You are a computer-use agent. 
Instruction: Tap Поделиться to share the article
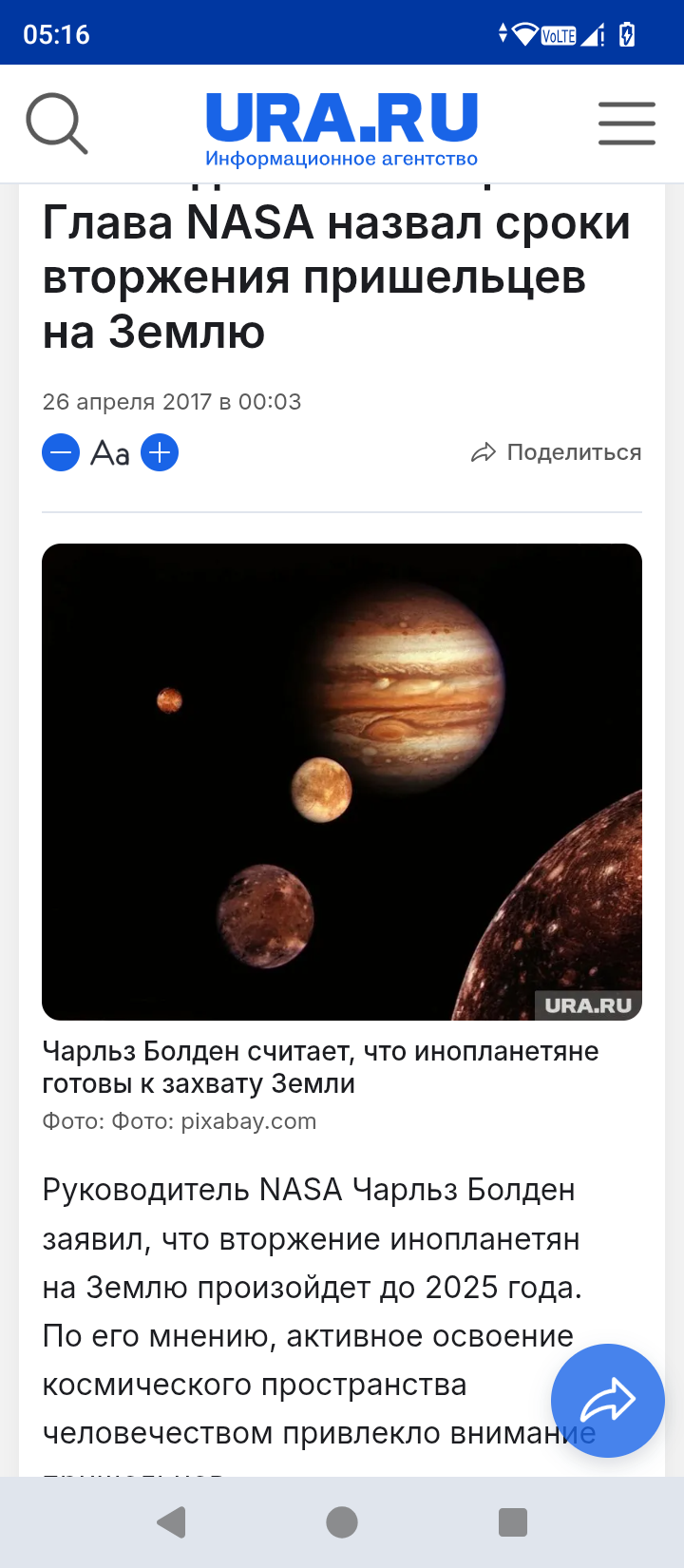click(557, 452)
